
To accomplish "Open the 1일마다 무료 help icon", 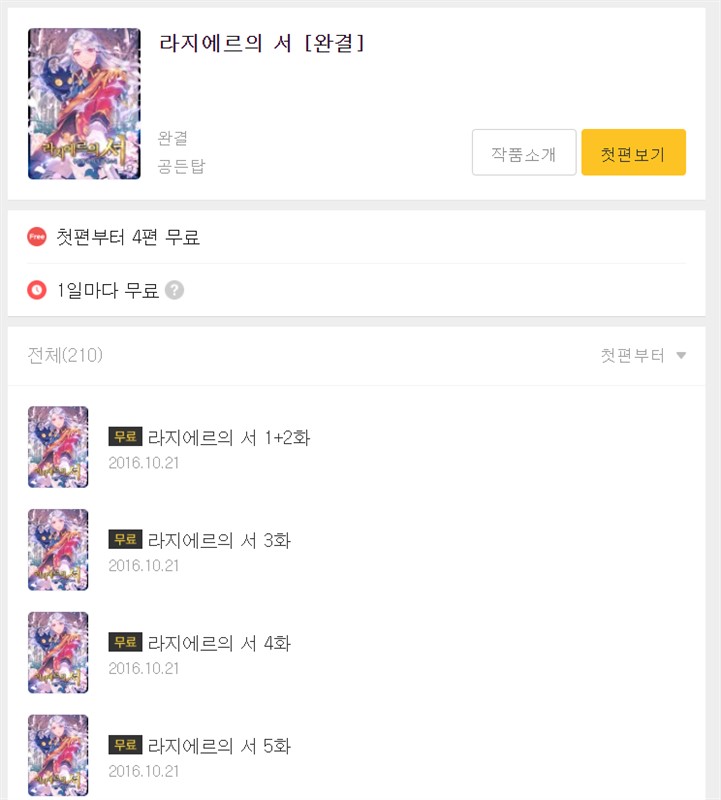I will pos(174,291).
